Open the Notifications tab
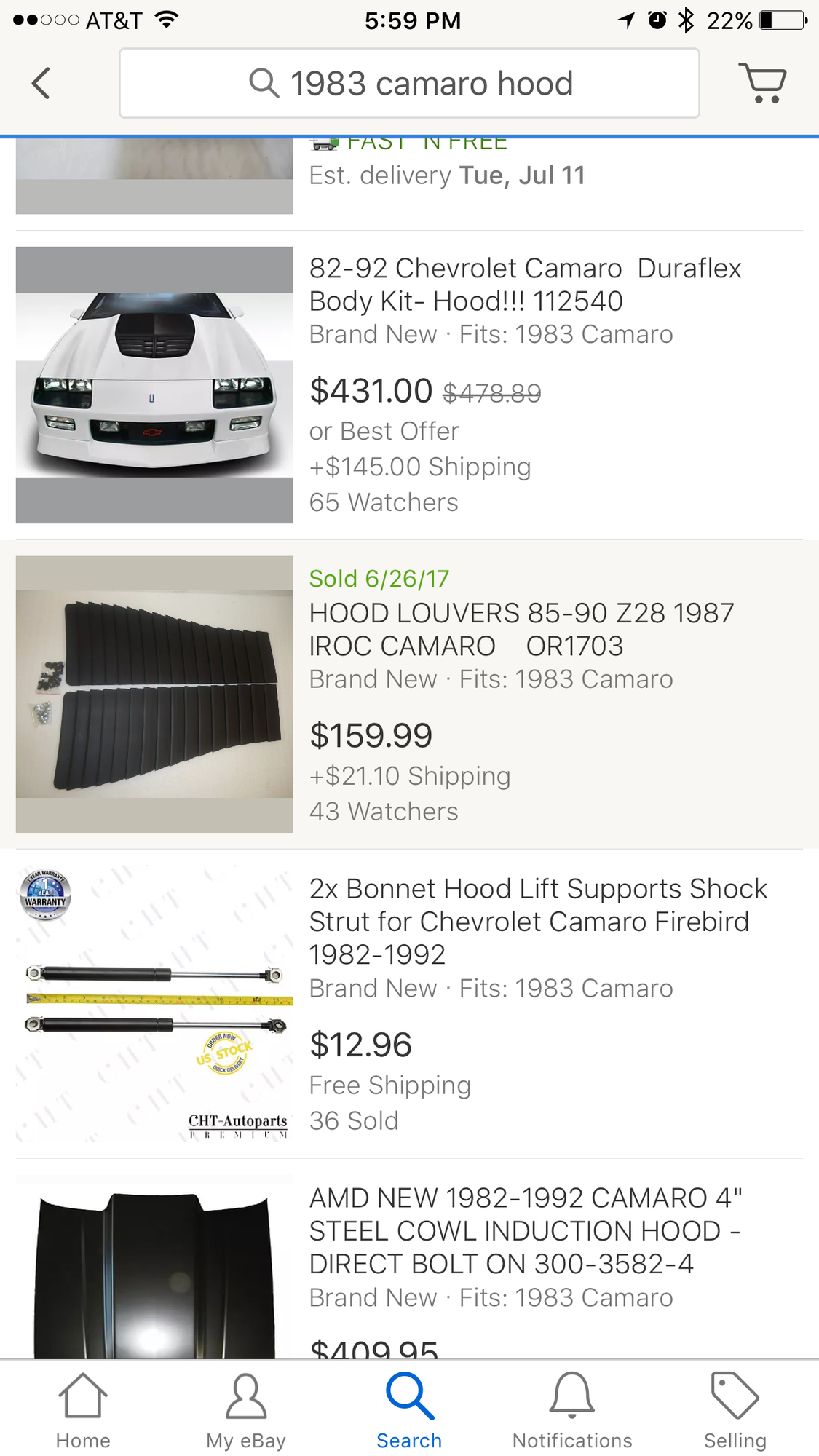Image resolution: width=819 pixels, height=1456 pixels. pyautogui.click(x=572, y=1410)
